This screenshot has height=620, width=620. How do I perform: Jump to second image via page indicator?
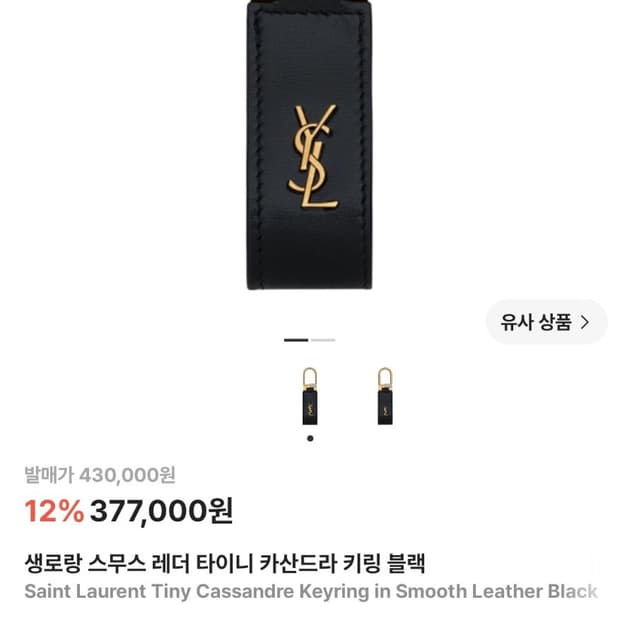[323, 340]
